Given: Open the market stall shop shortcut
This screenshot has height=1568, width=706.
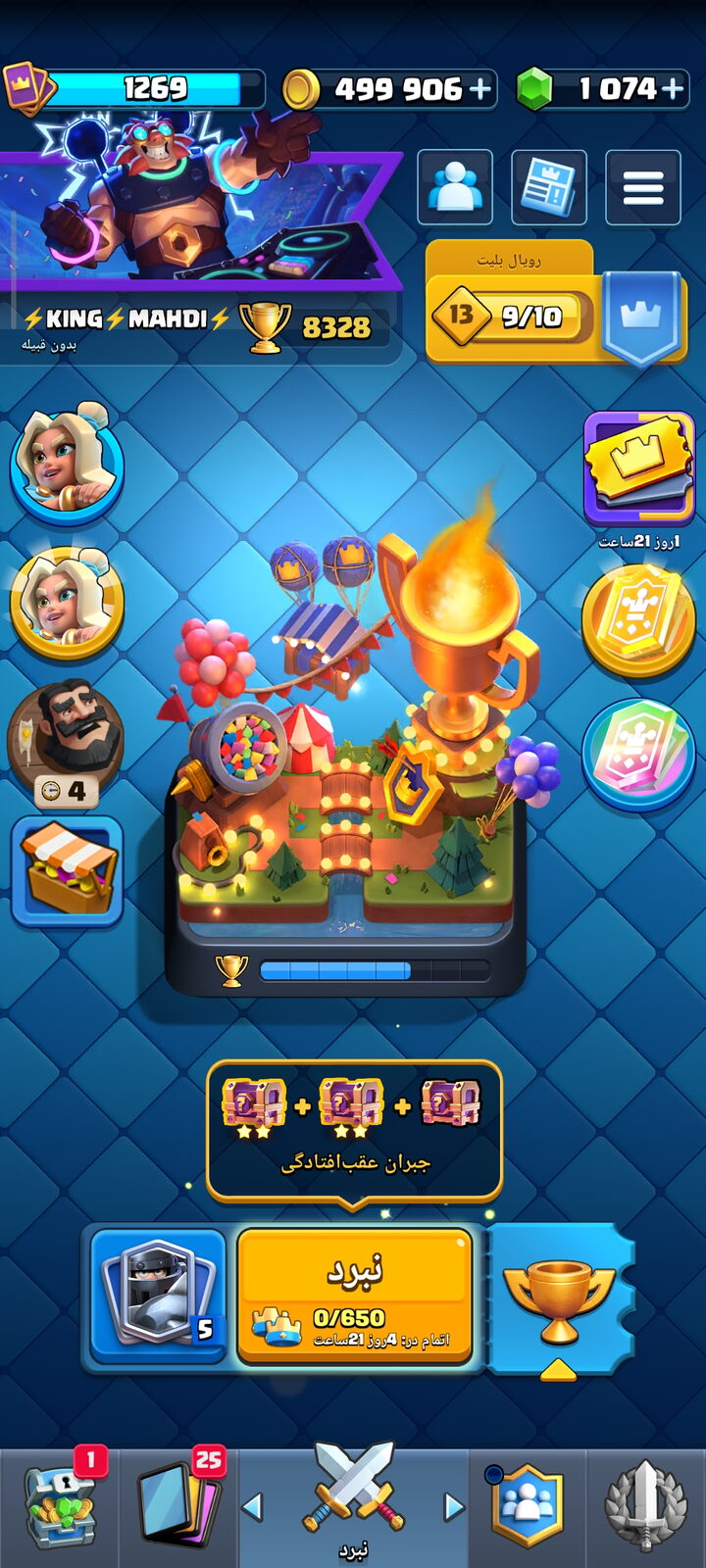Looking at the screenshot, I should pyautogui.click(x=67, y=871).
